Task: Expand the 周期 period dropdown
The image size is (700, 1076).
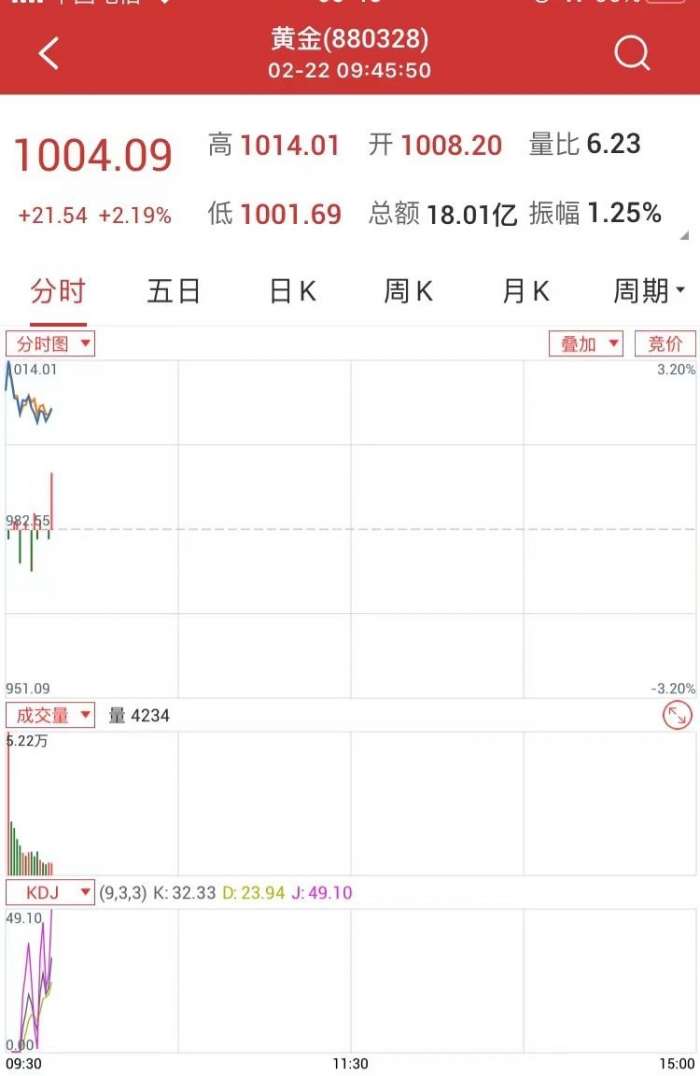Action: tap(648, 292)
